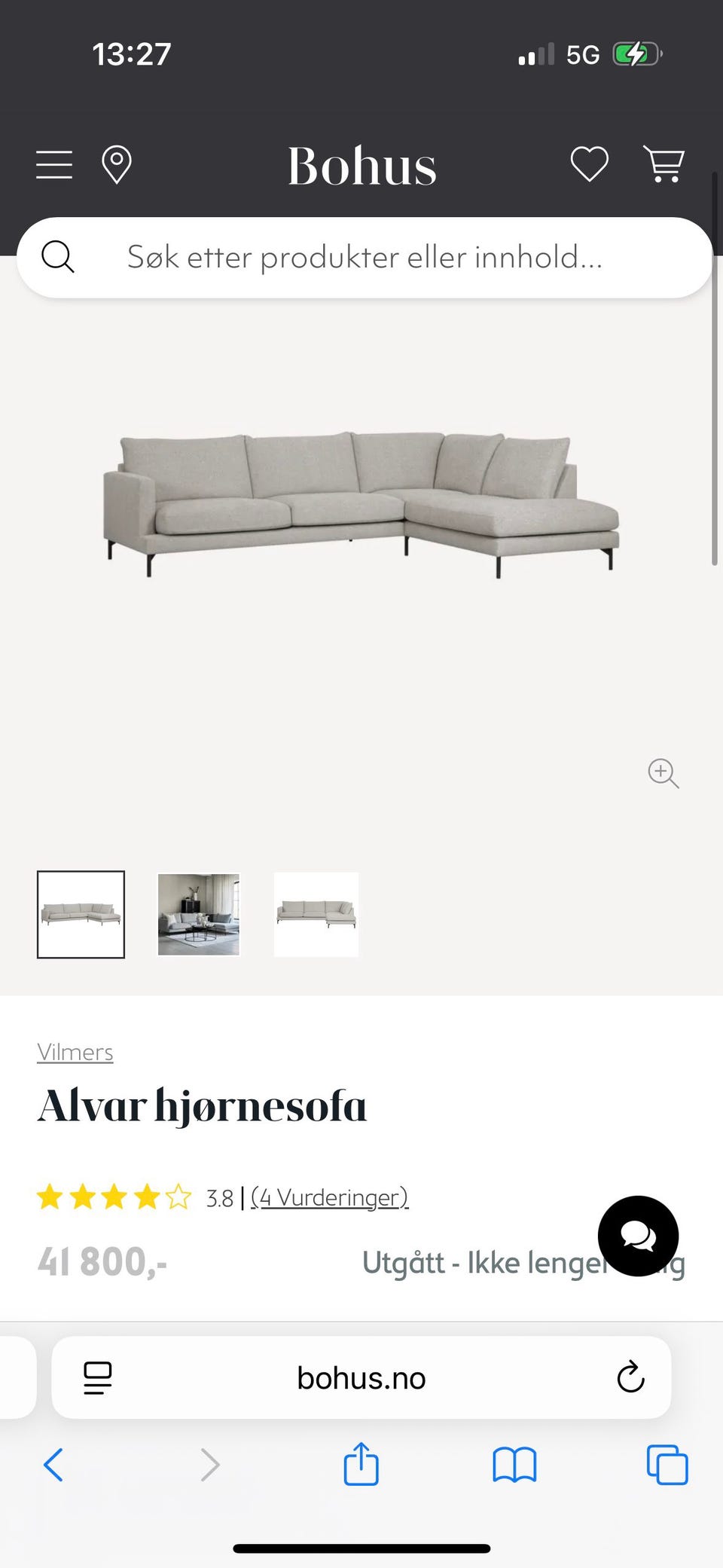This screenshot has width=723, height=1568.
Task: Open the store locator pin
Action: pos(117,164)
